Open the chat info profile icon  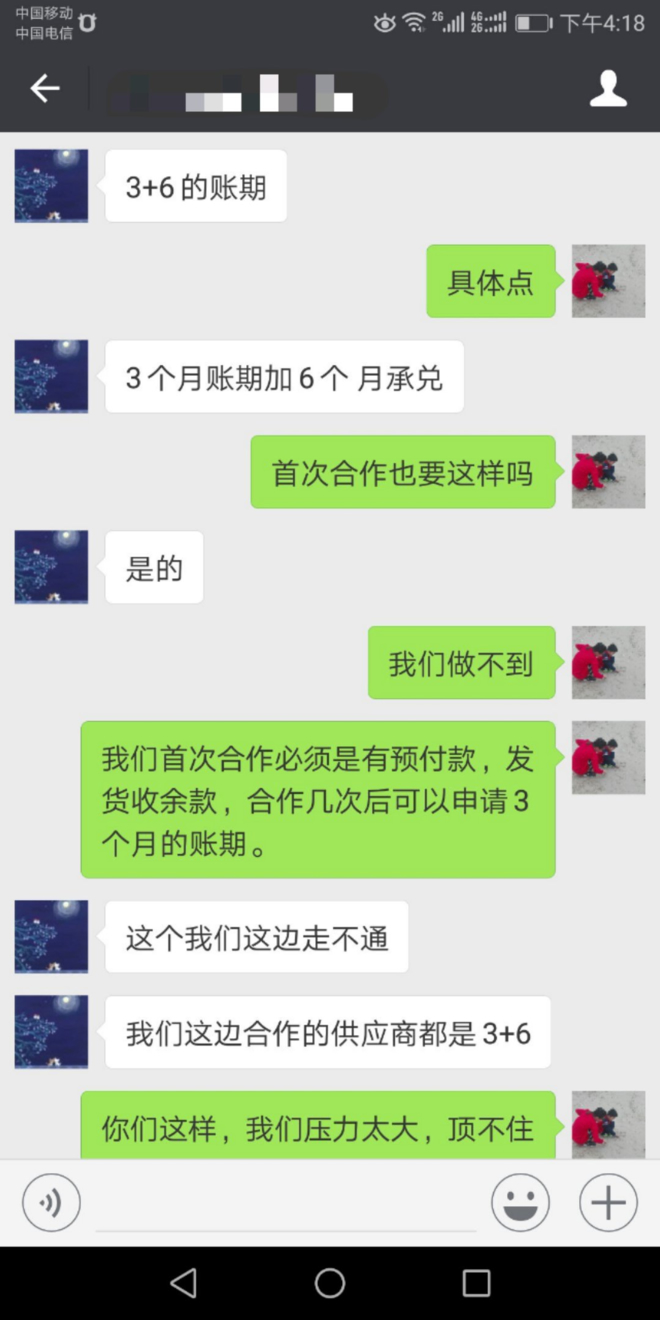(607, 89)
